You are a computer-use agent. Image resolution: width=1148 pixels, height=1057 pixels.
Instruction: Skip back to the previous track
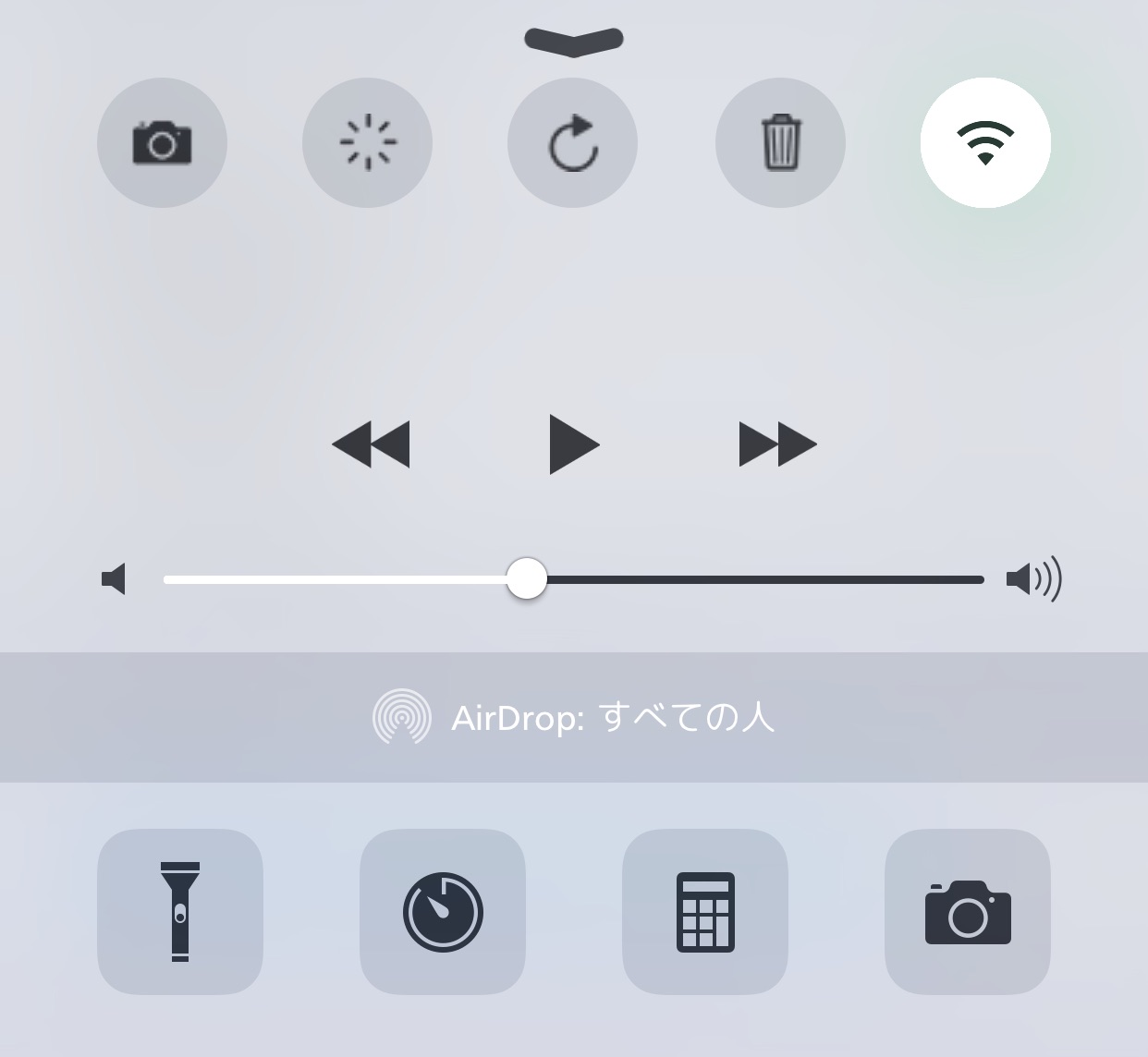coord(371,444)
